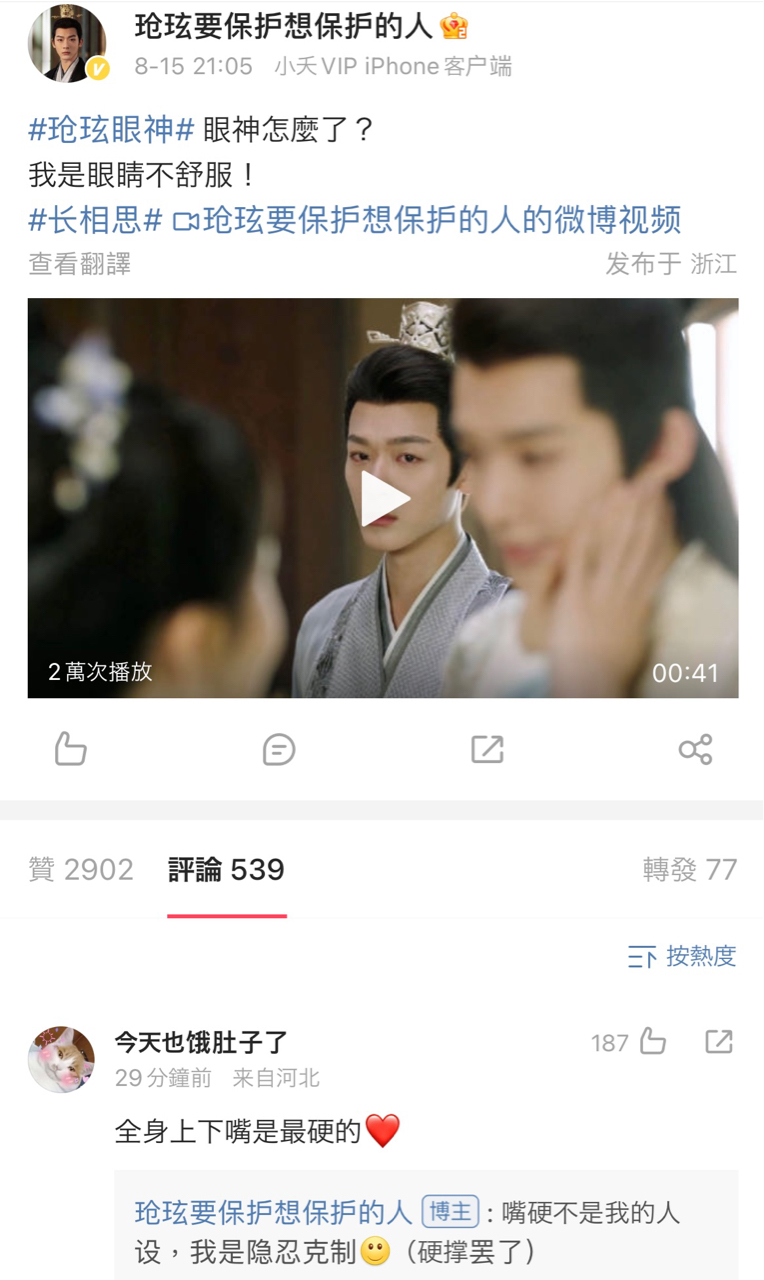Open the post author's username at top
This screenshot has width=764, height=1280.
[285, 28]
